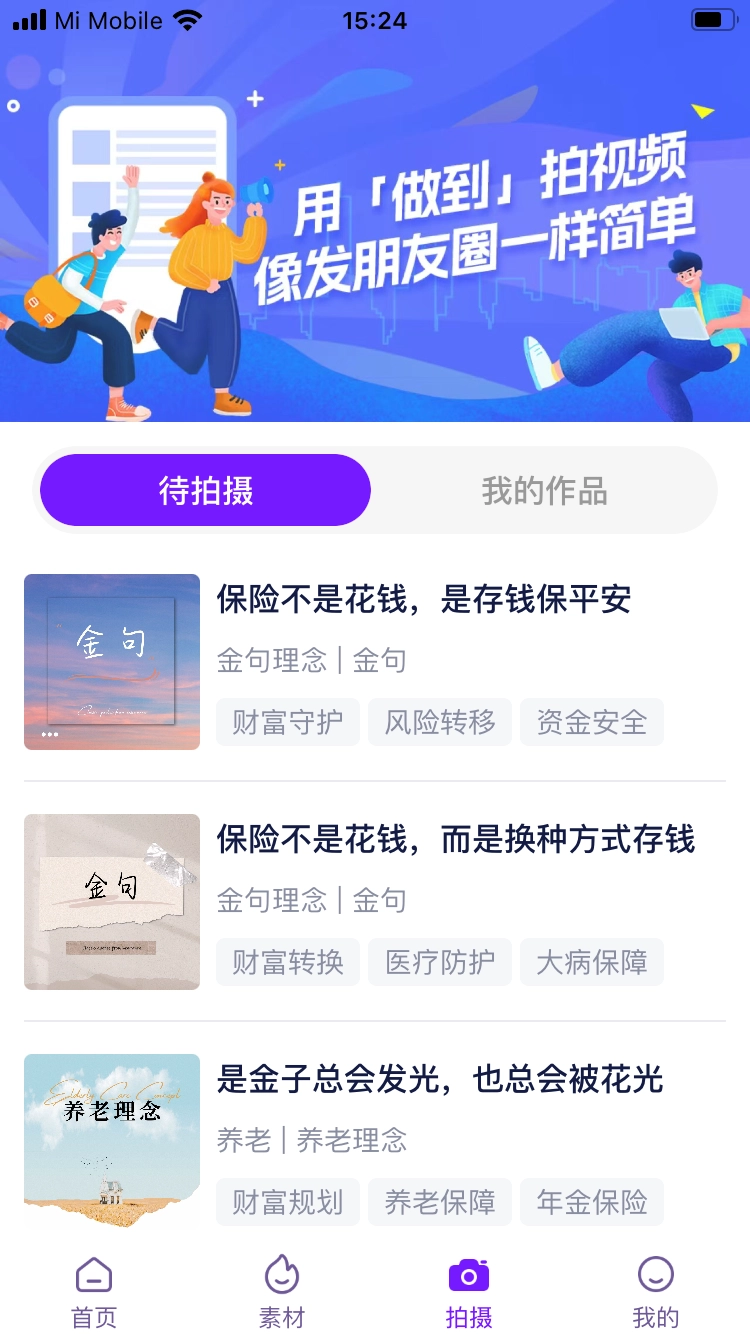The image size is (750, 1334).
Task: Tap the cellular signal icon
Action: point(28,18)
